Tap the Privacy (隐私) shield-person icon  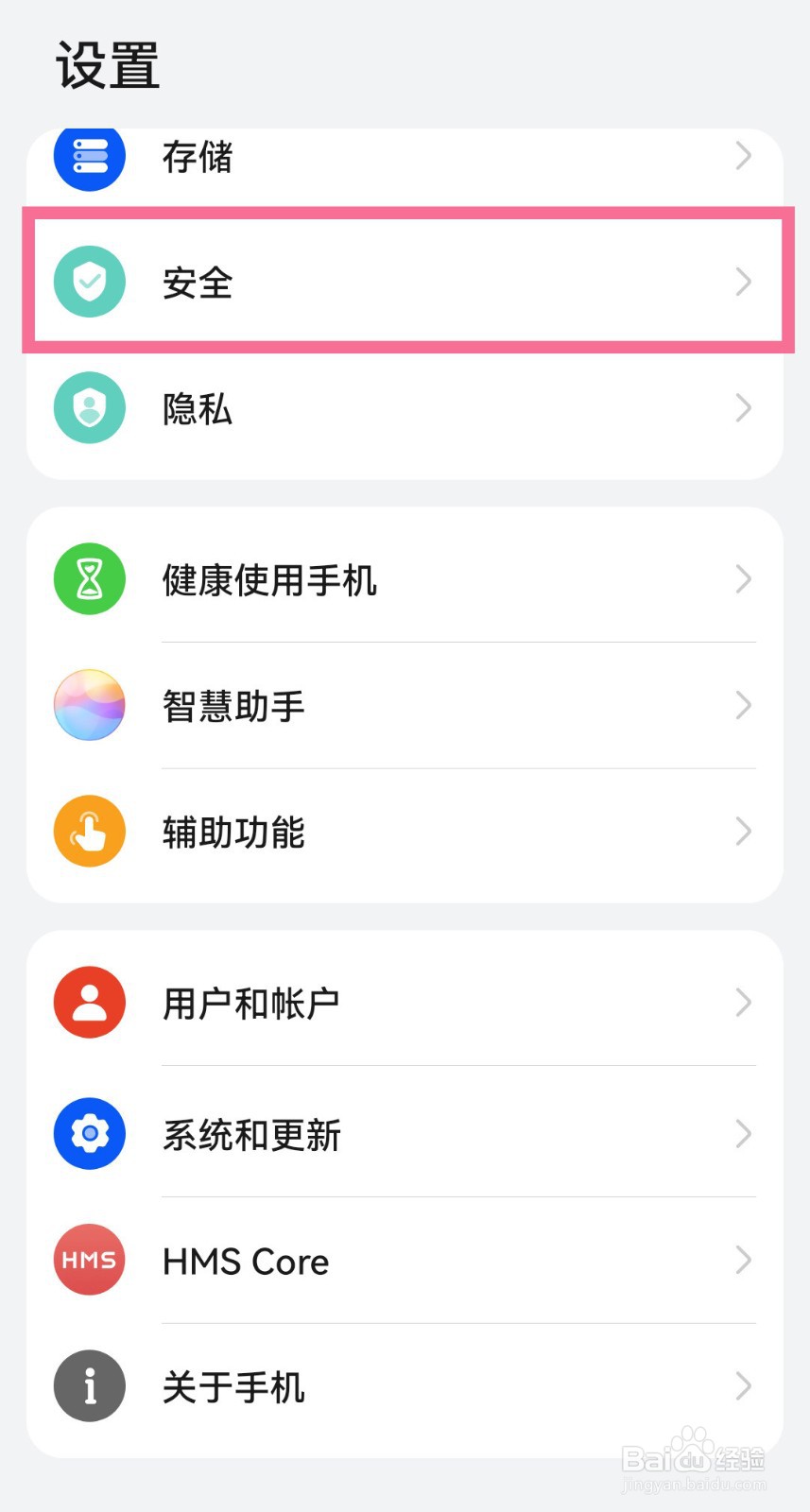89,407
